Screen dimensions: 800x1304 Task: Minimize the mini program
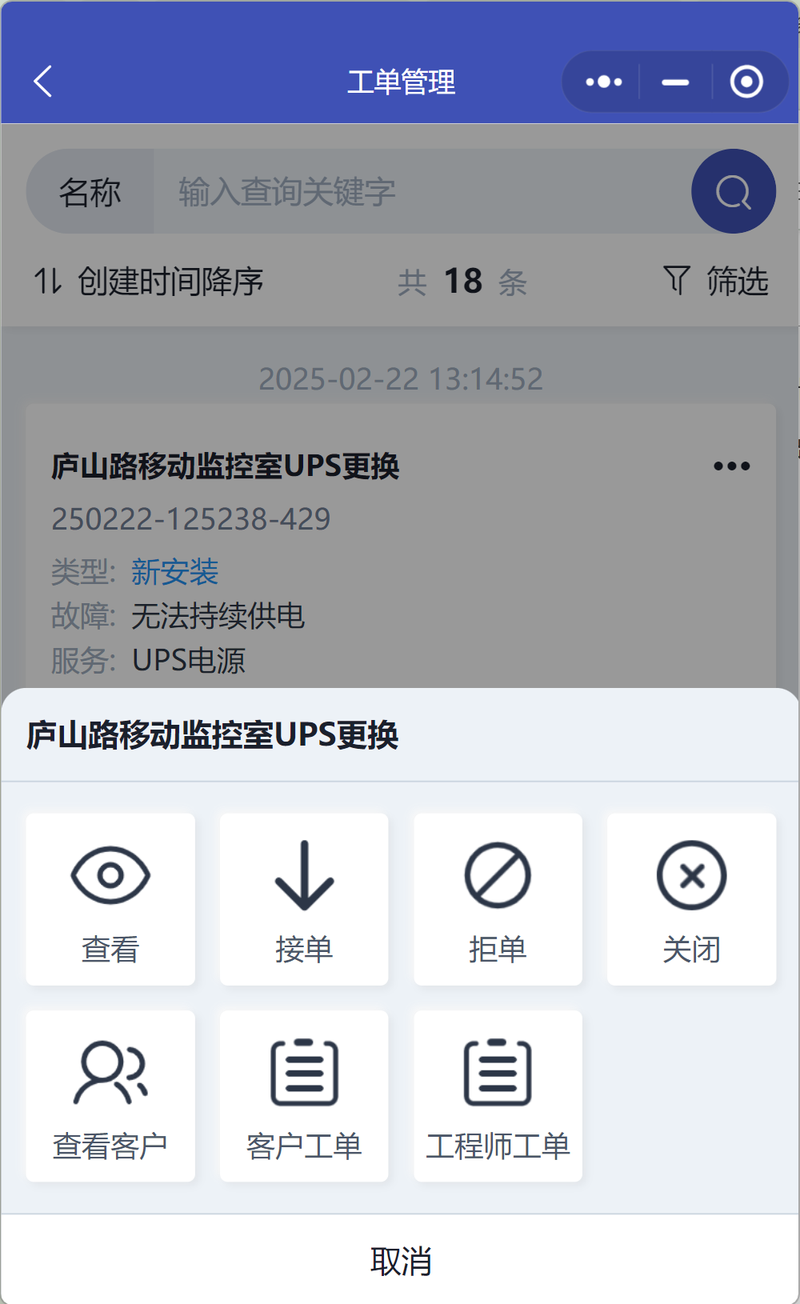676,82
